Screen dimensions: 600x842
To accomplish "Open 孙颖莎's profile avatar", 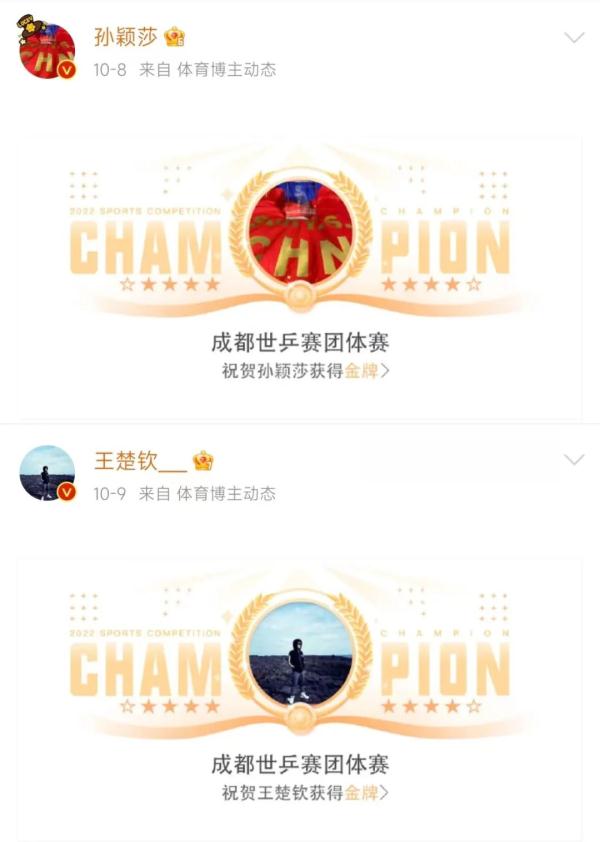I will 47,51.
